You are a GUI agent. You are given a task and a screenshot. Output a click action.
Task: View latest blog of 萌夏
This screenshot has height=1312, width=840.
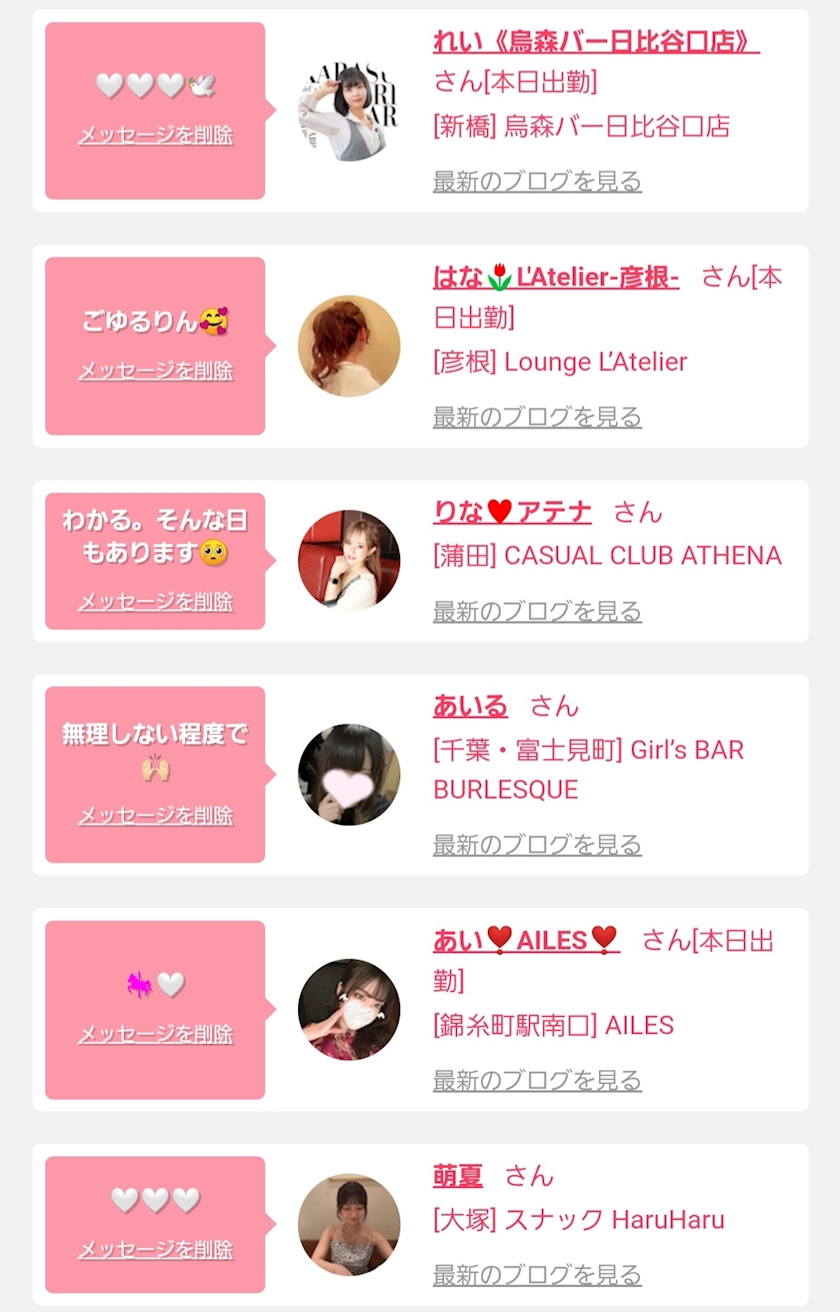point(537,1275)
